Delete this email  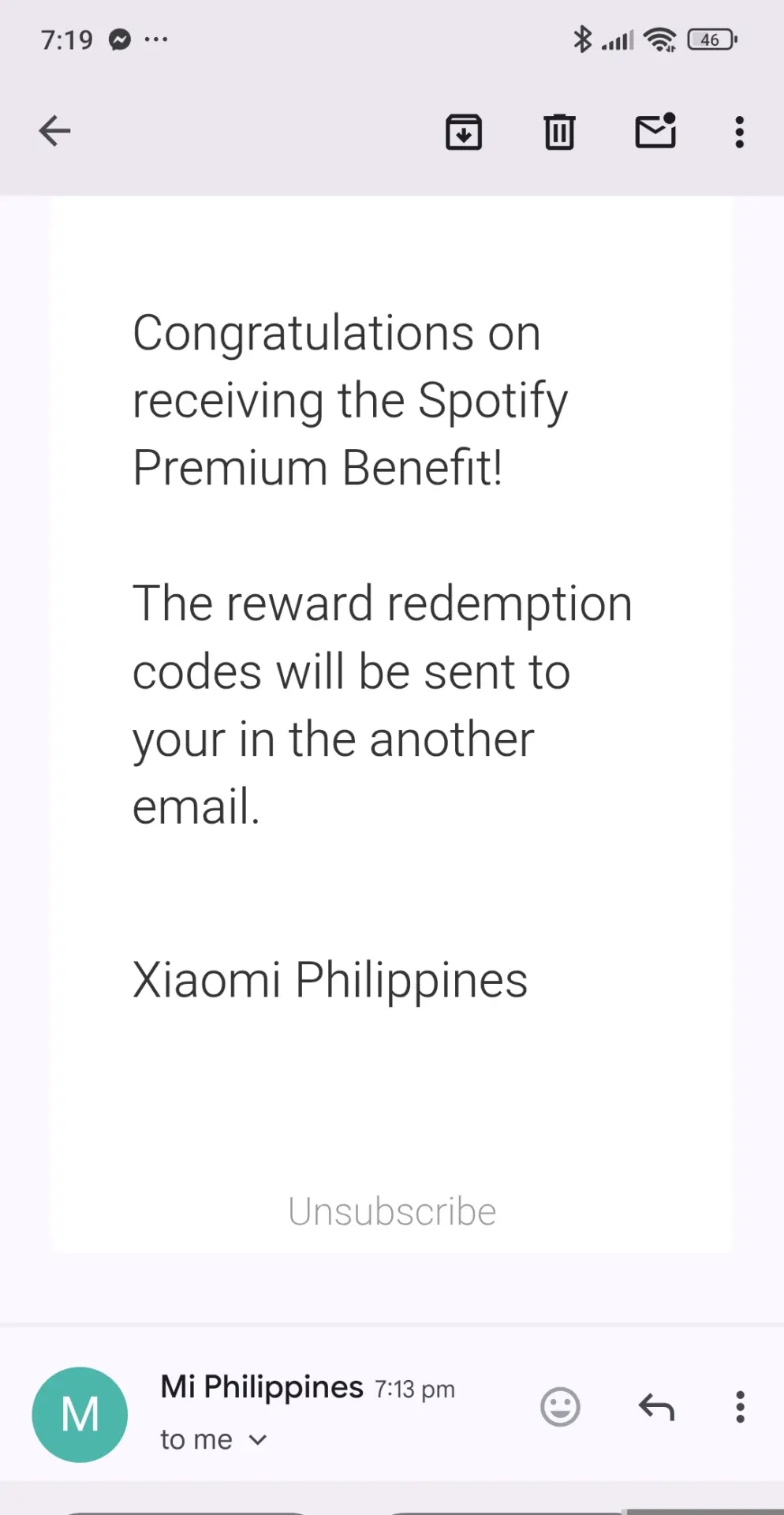[559, 132]
